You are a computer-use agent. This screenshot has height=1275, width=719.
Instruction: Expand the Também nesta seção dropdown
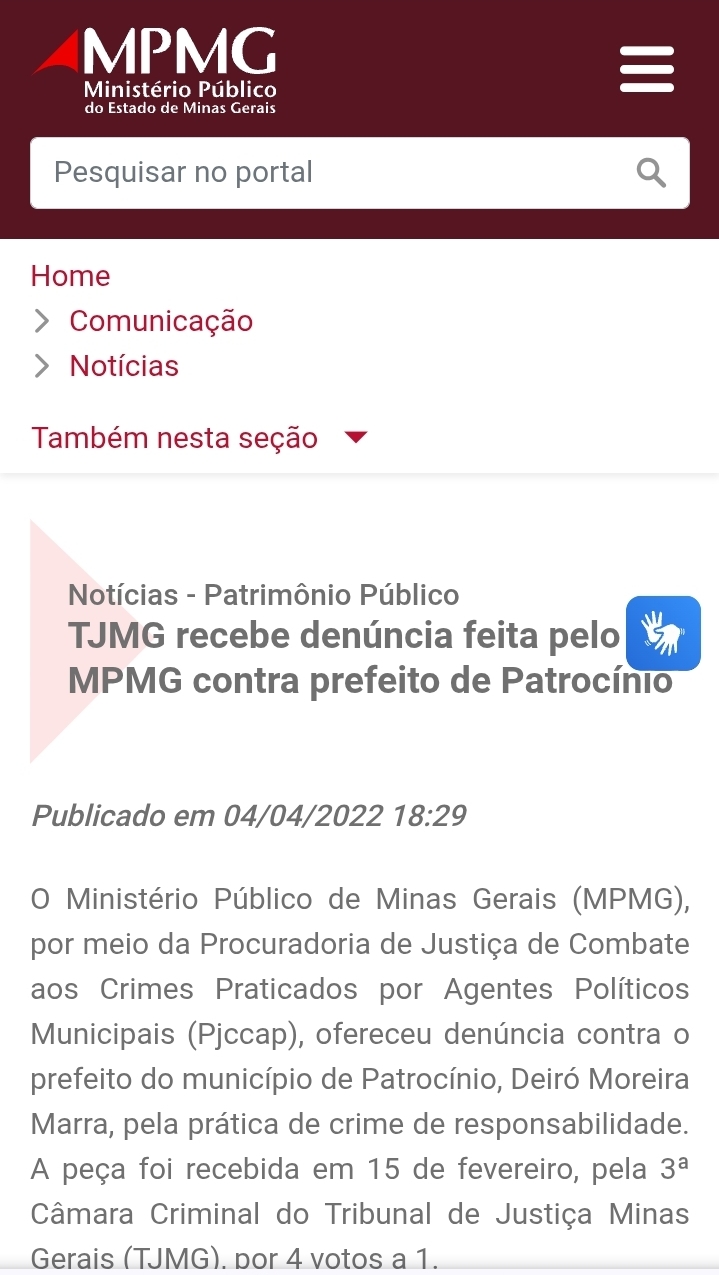pyautogui.click(x=200, y=438)
